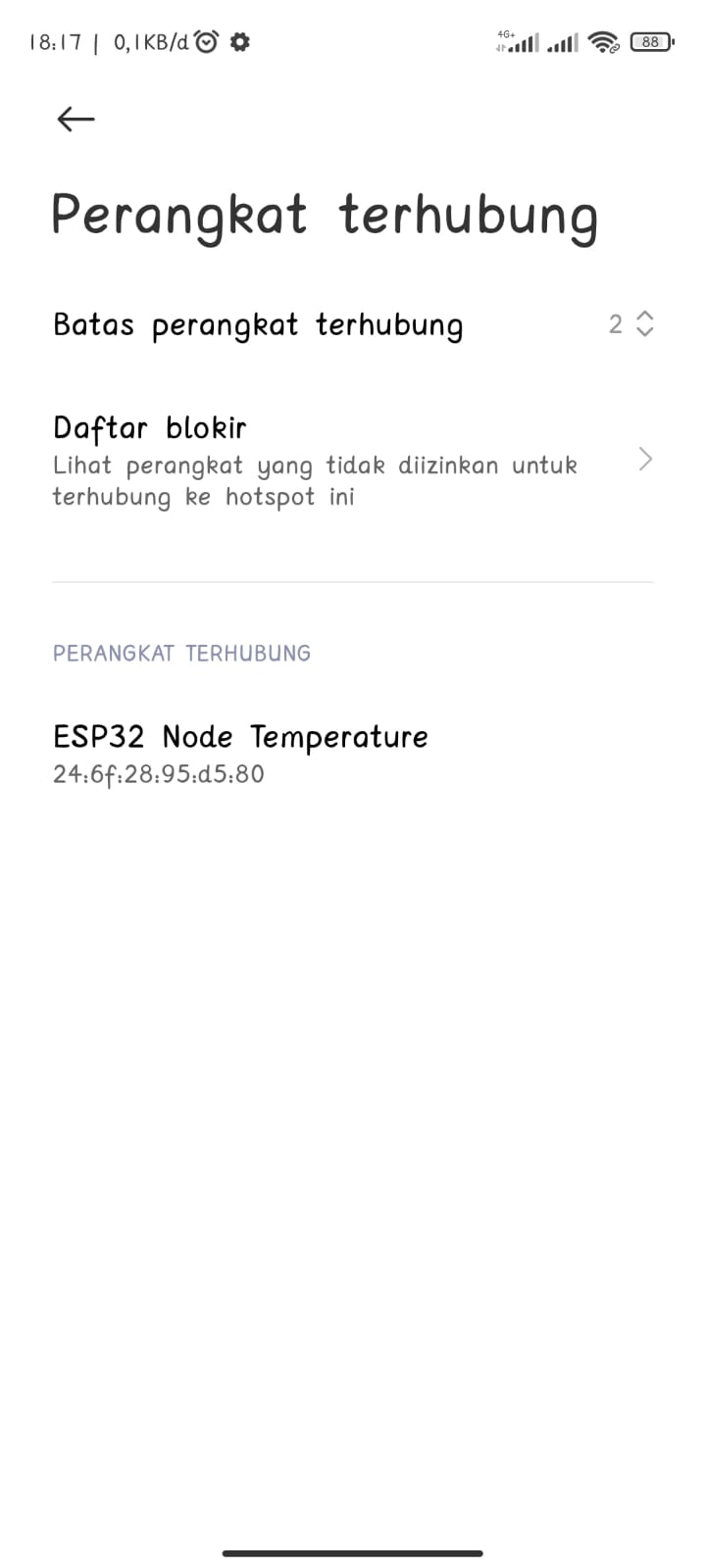Select the ESP32 Node Temperature device entry
This screenshot has width=706, height=1568.
coord(240,737)
